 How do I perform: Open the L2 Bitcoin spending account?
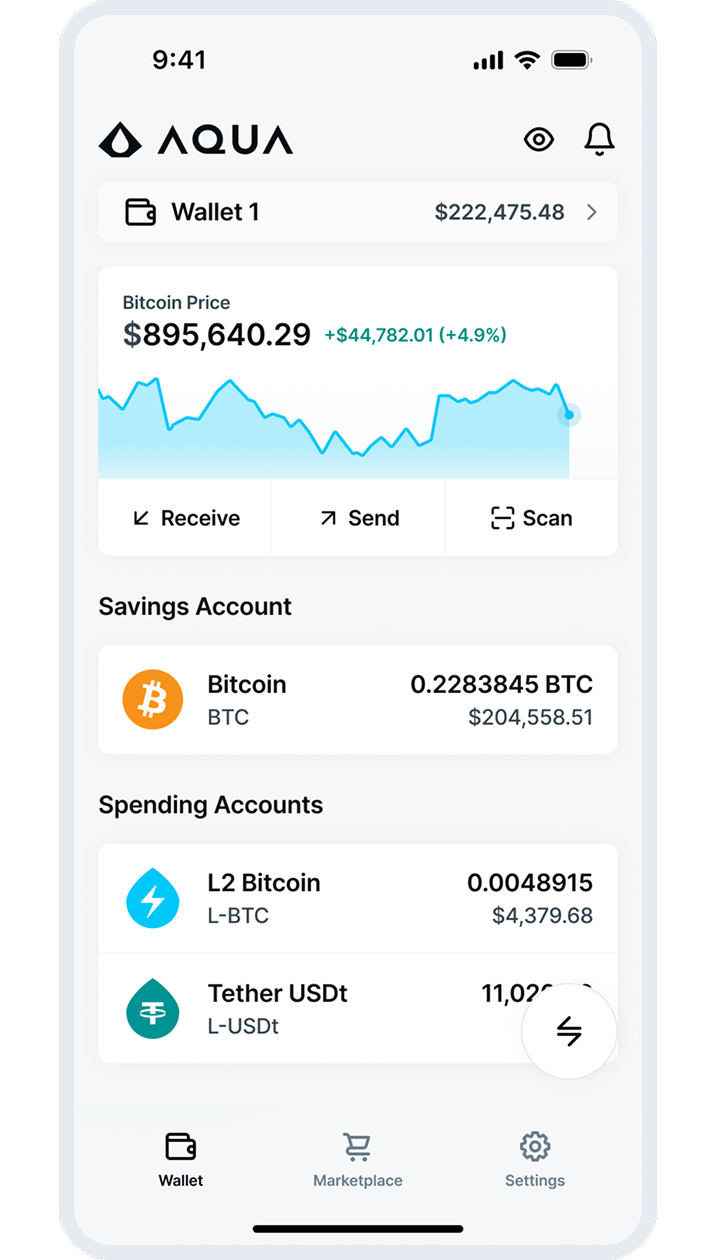point(357,898)
